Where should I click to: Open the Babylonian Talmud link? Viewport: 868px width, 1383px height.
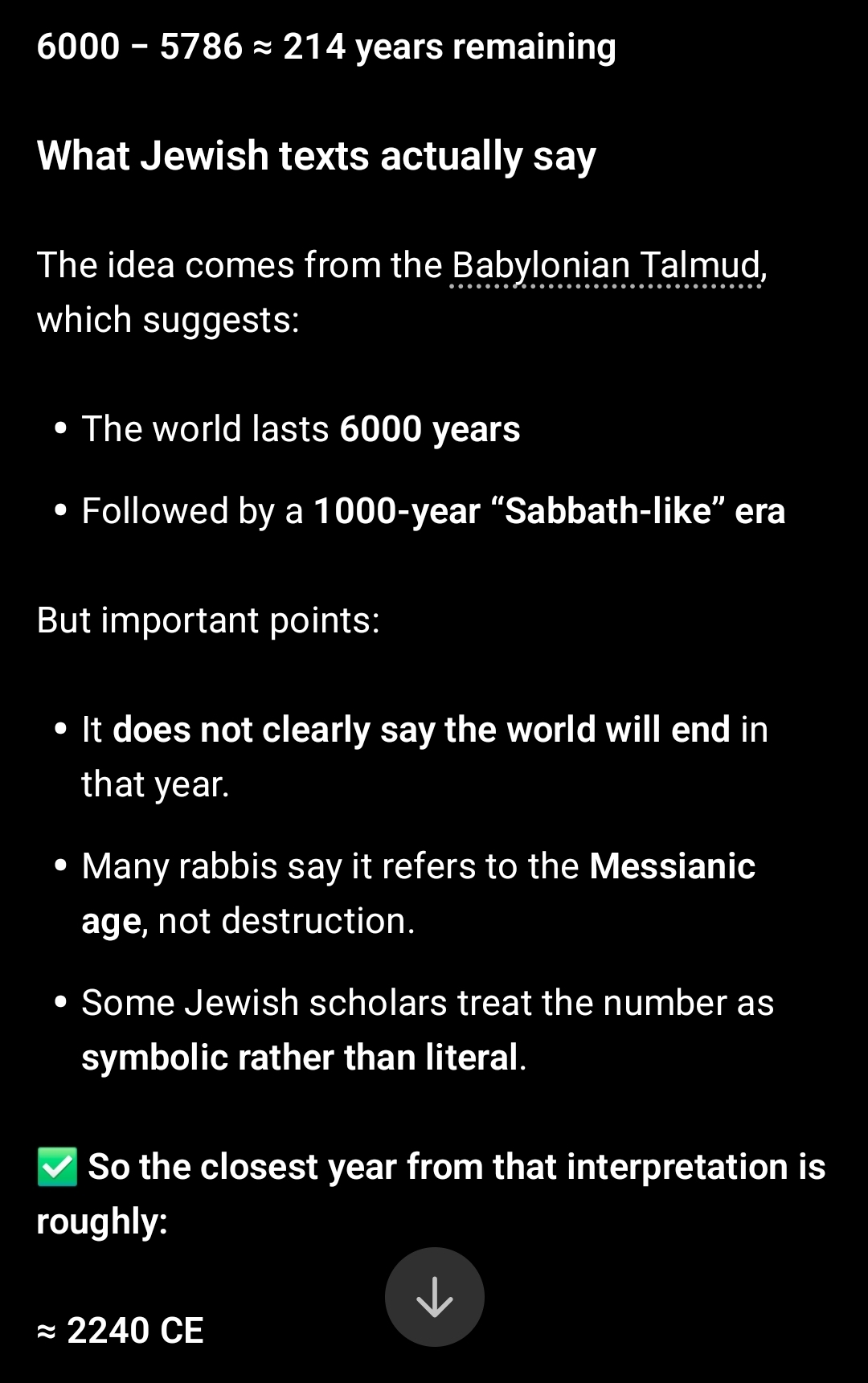click(607, 266)
